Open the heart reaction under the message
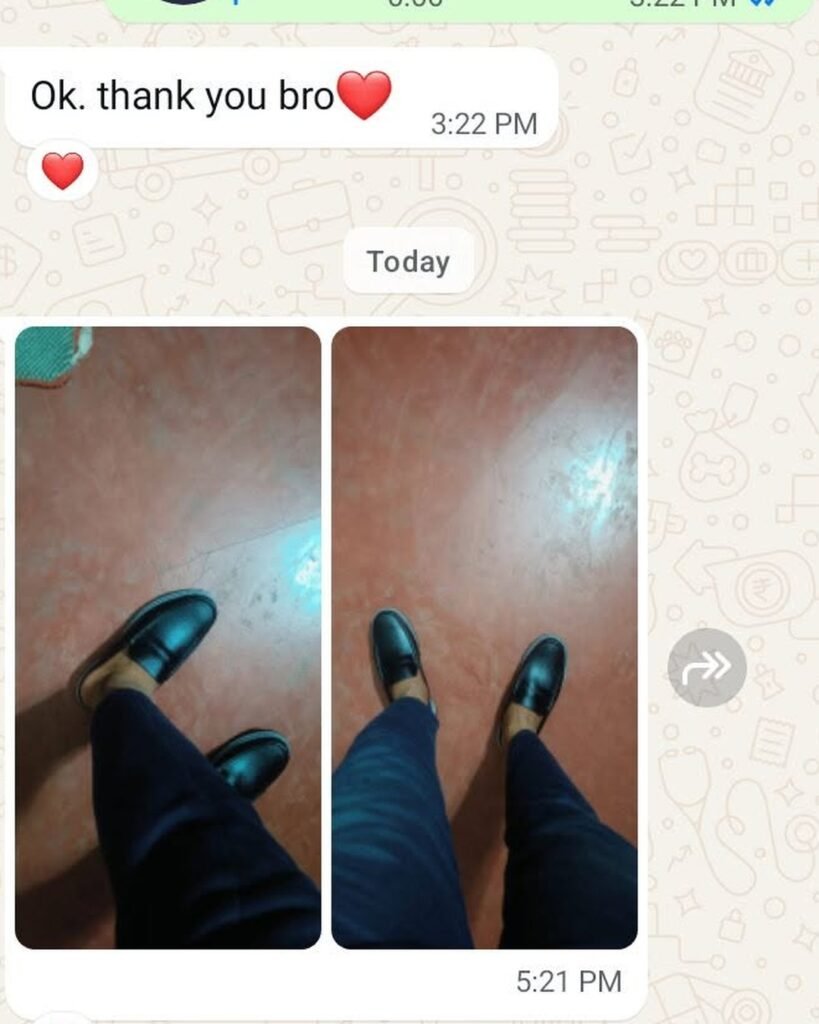The image size is (819, 1024). [x=63, y=170]
